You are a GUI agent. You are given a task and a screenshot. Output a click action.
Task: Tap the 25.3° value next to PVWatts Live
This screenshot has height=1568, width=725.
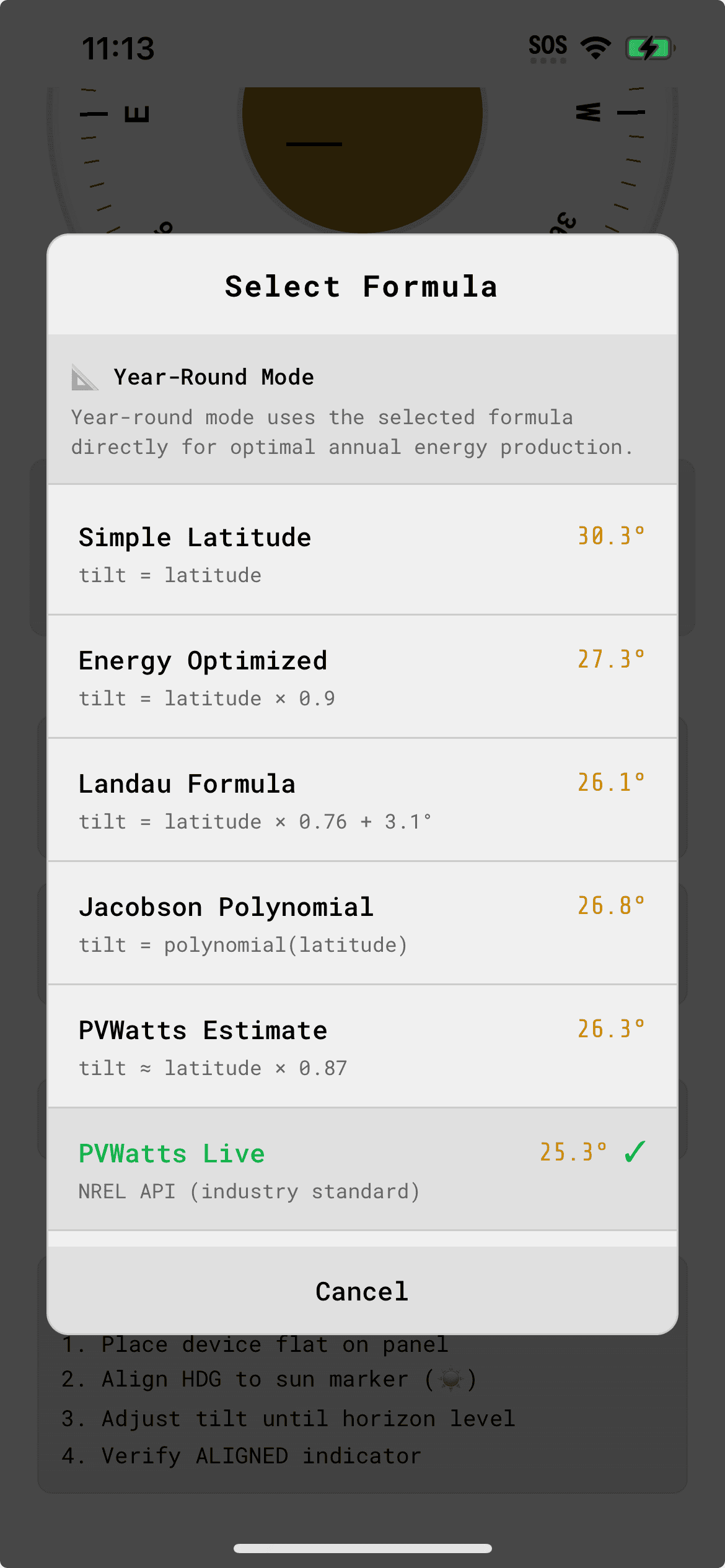pyautogui.click(x=573, y=1152)
